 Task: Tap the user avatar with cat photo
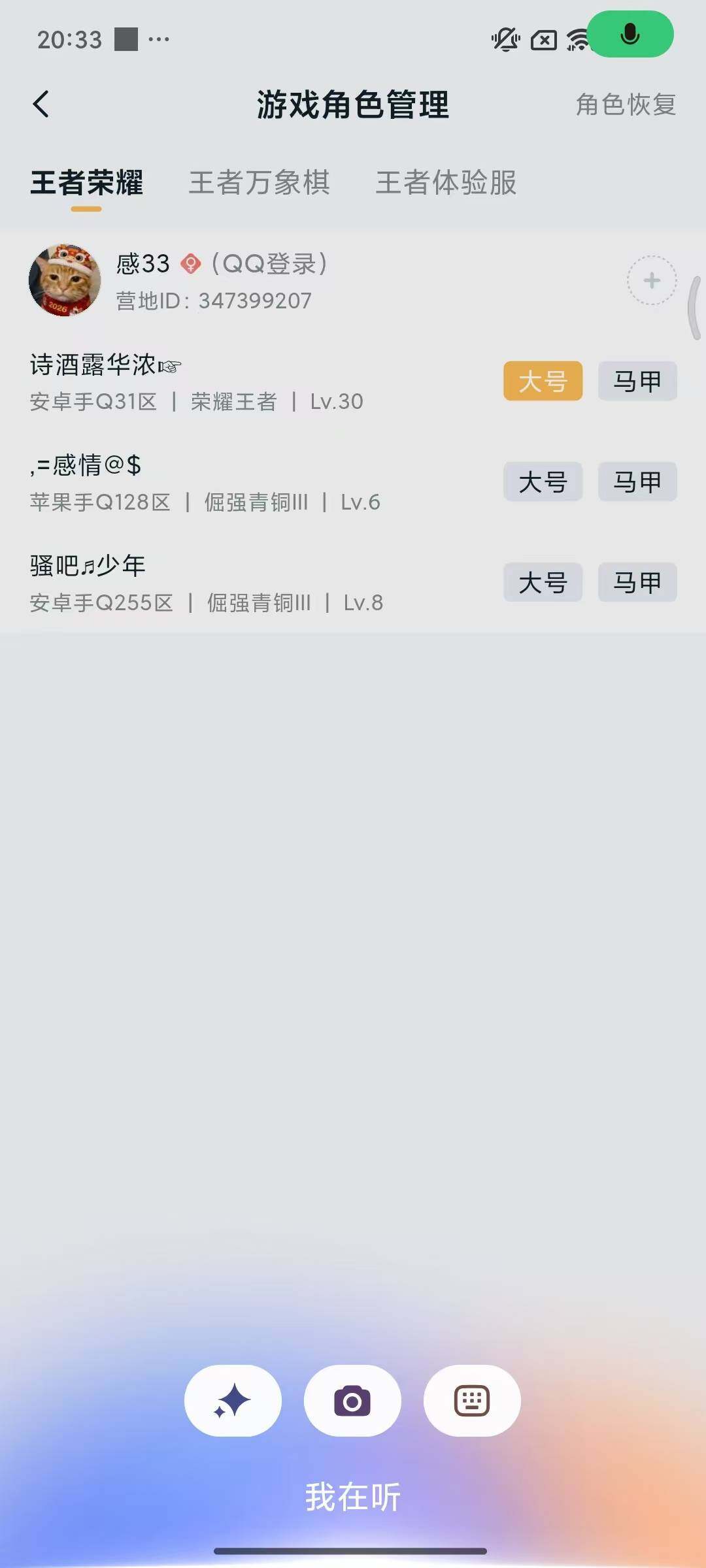(63, 280)
